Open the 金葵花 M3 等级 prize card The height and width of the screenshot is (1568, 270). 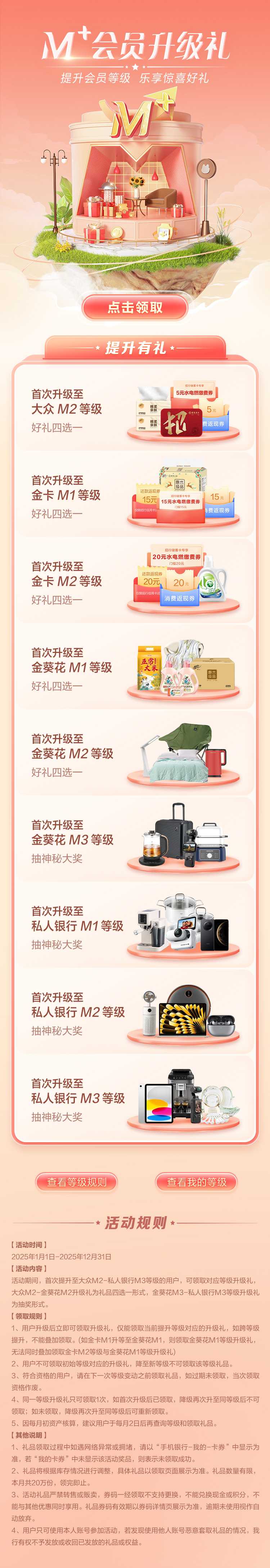(x=134, y=841)
